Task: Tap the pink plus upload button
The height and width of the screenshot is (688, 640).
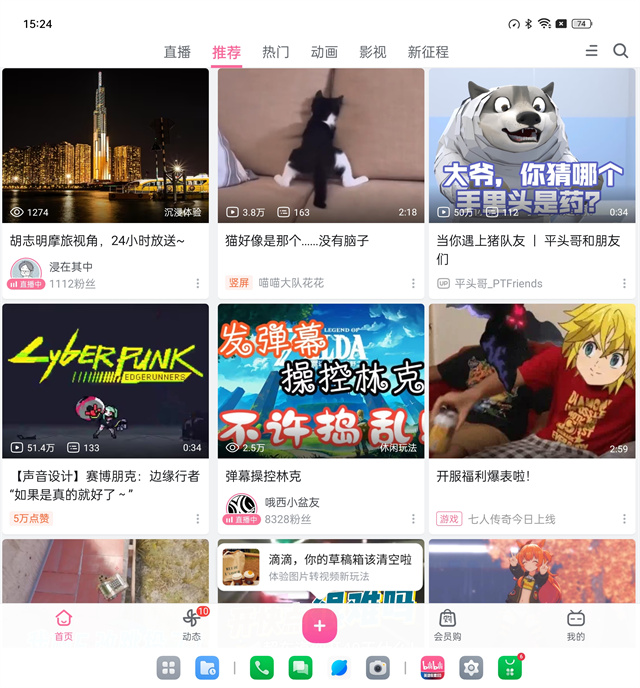Action: point(320,626)
